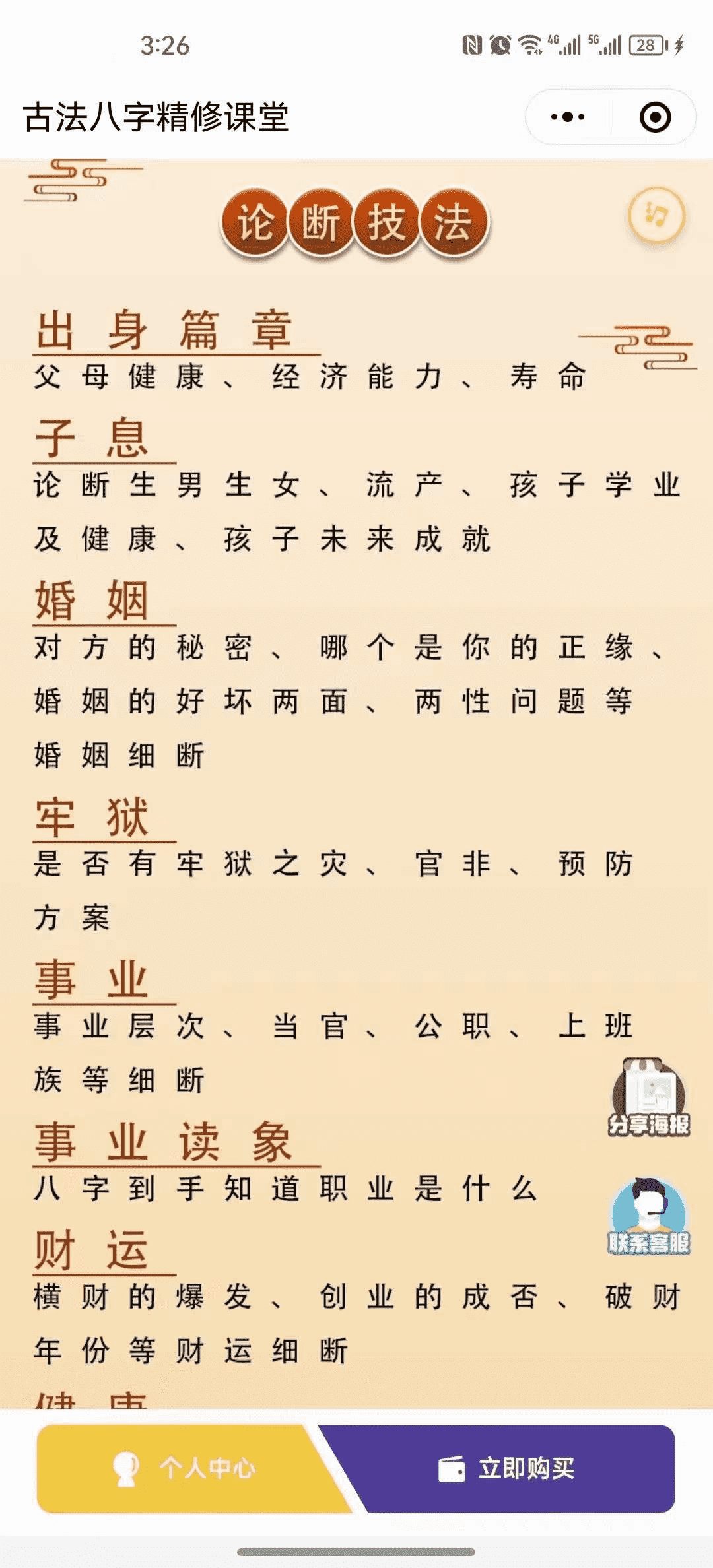Image resolution: width=713 pixels, height=1568 pixels.
Task: Tap the 分享海报 share poster button
Action: tap(648, 1098)
